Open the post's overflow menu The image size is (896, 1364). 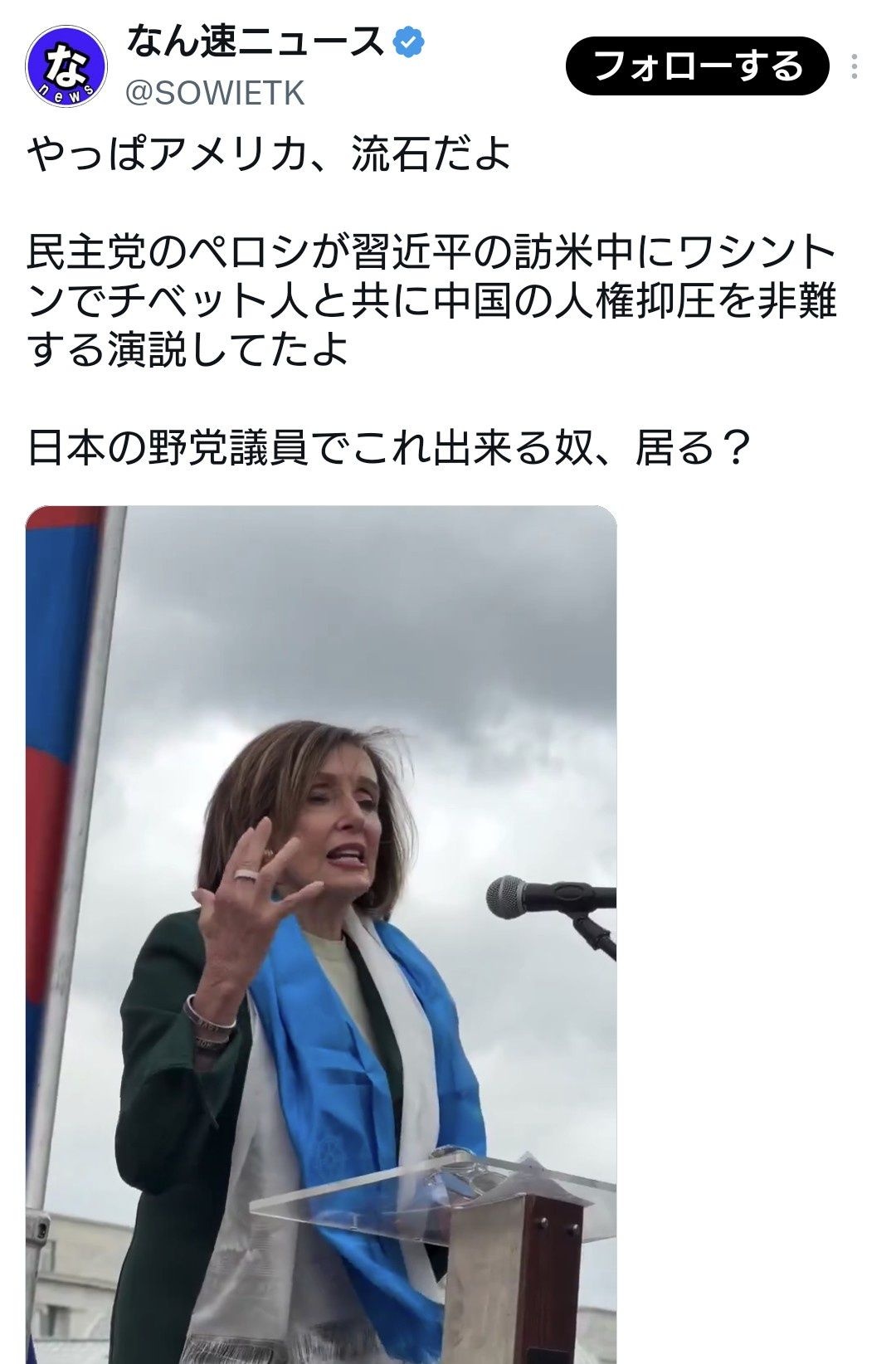(x=855, y=67)
